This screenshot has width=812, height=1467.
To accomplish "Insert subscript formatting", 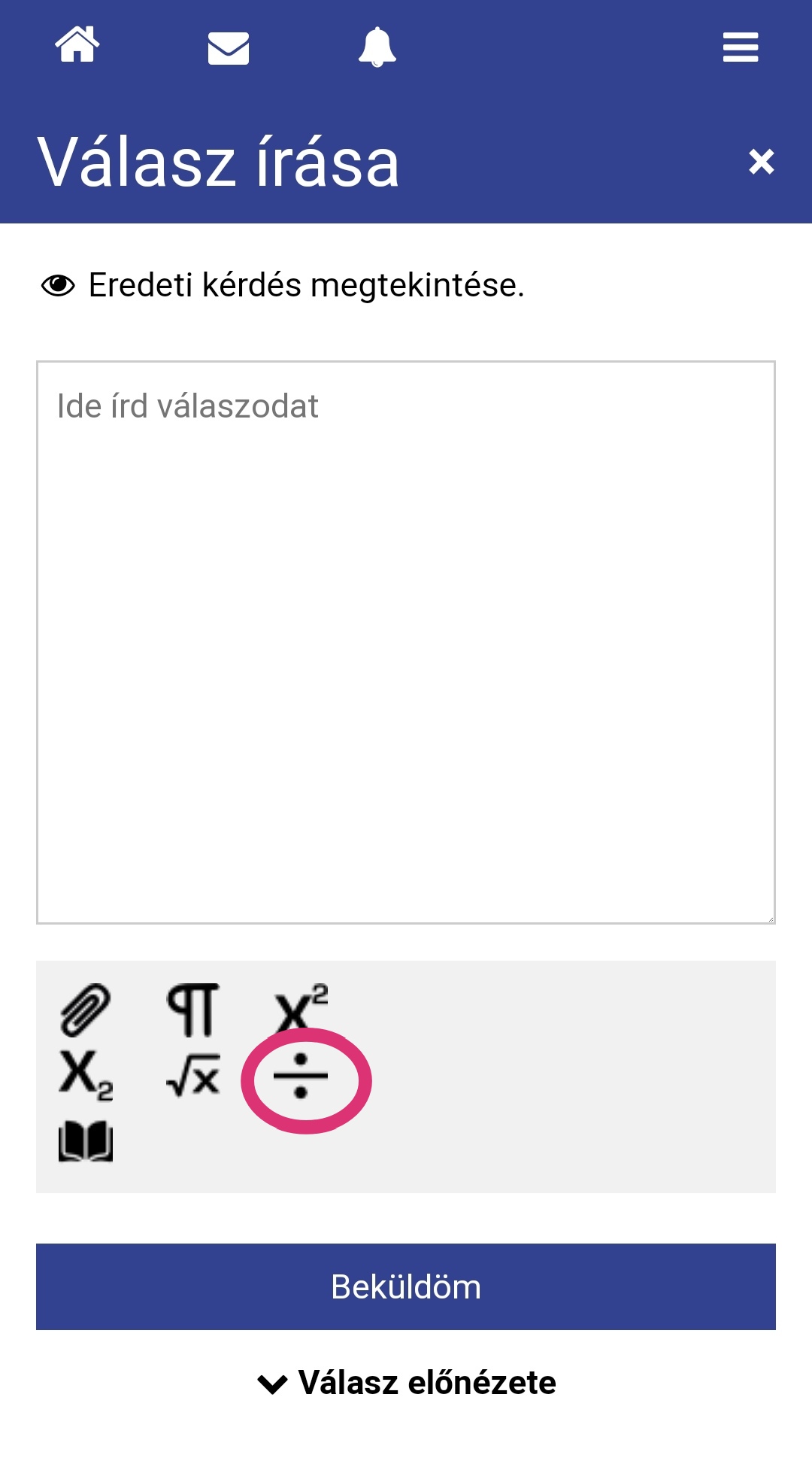I will 86,1074.
